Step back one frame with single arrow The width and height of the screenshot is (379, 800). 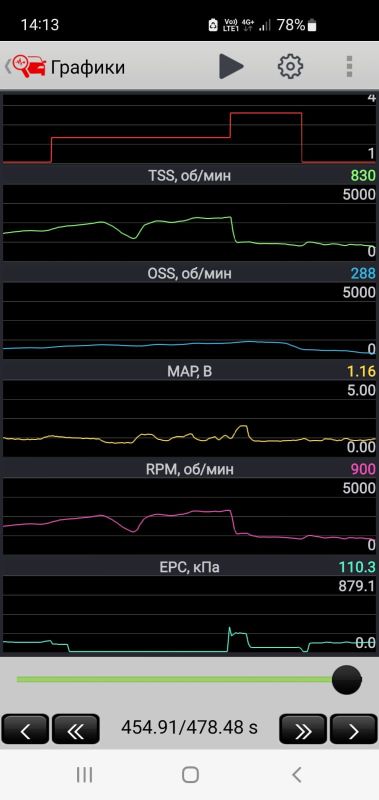(25, 729)
